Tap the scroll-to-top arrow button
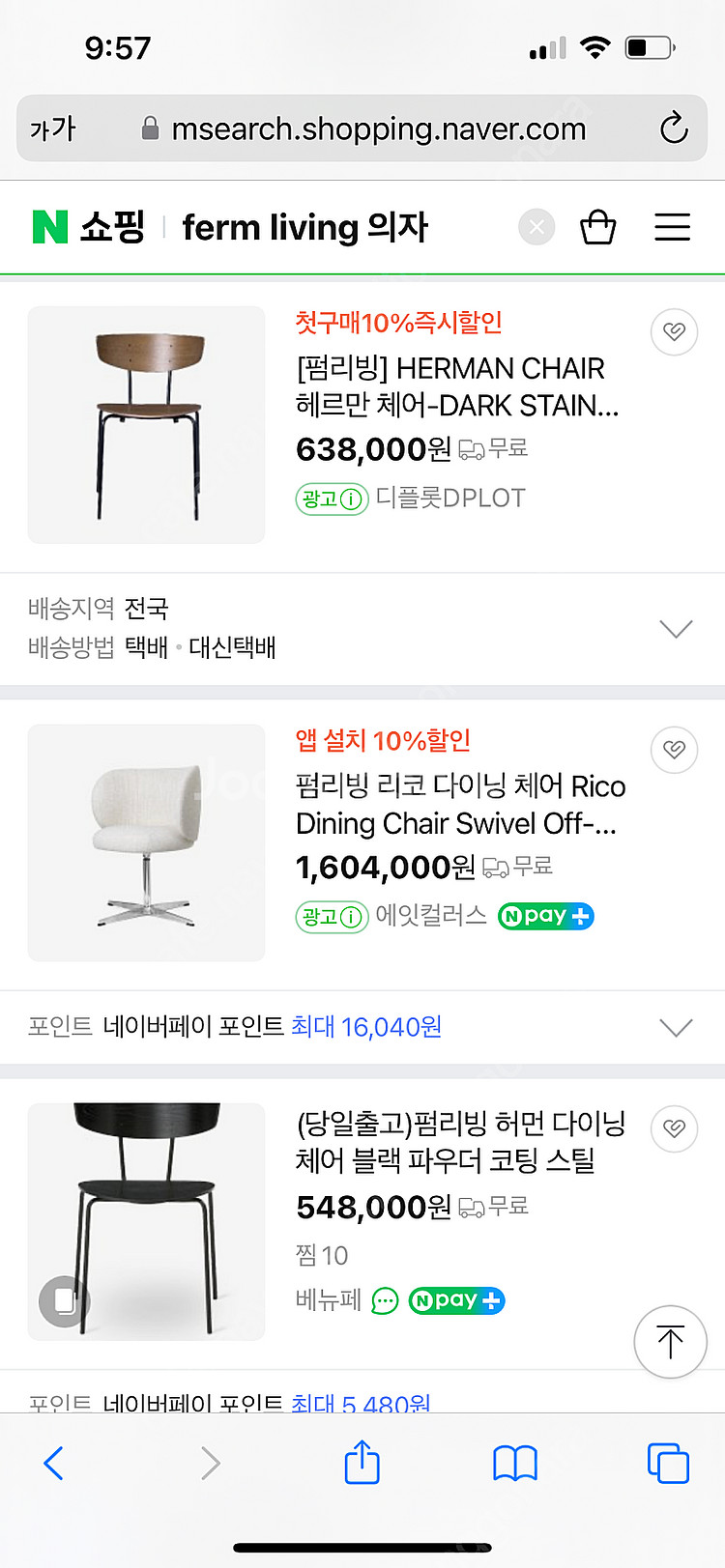 coord(670,1342)
